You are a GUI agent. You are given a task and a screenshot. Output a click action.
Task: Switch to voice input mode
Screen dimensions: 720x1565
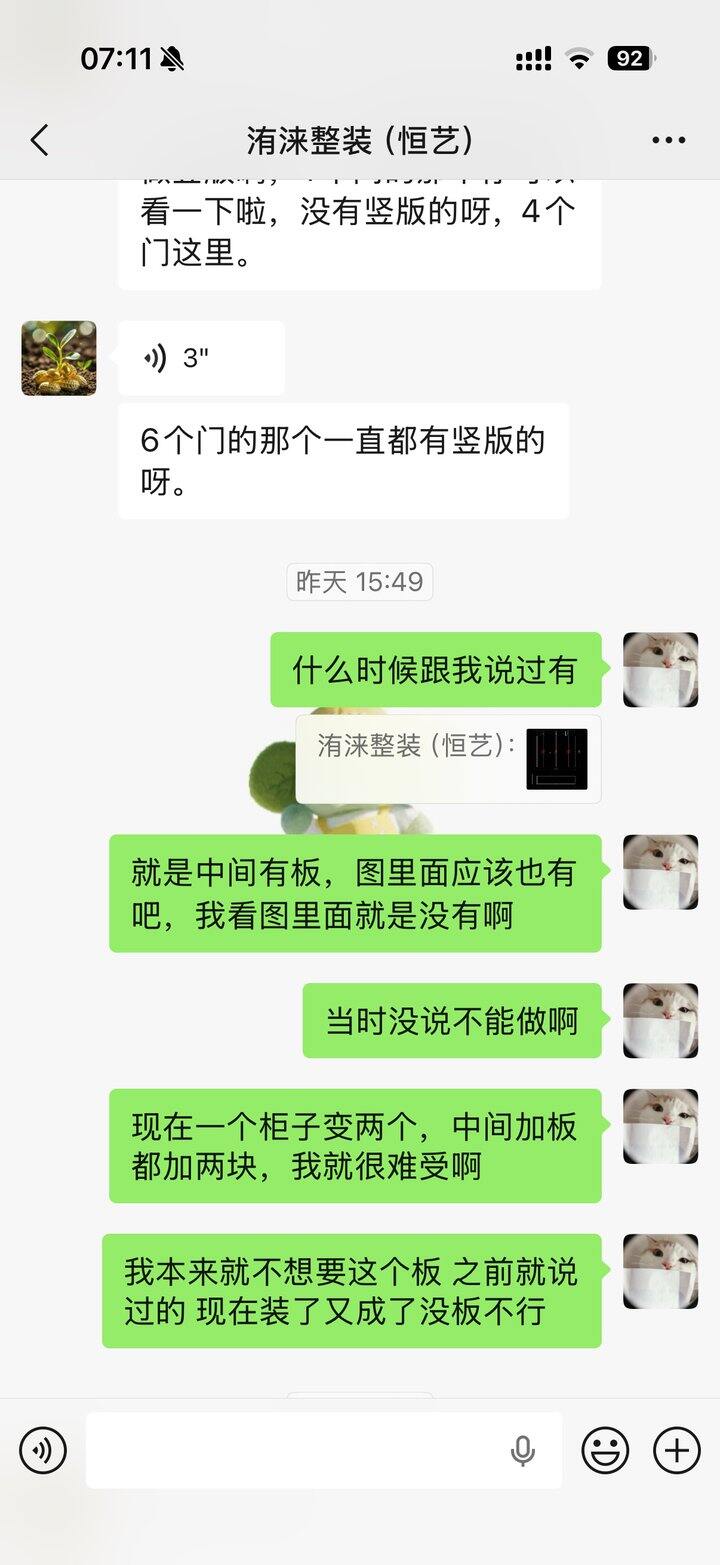(x=43, y=1450)
